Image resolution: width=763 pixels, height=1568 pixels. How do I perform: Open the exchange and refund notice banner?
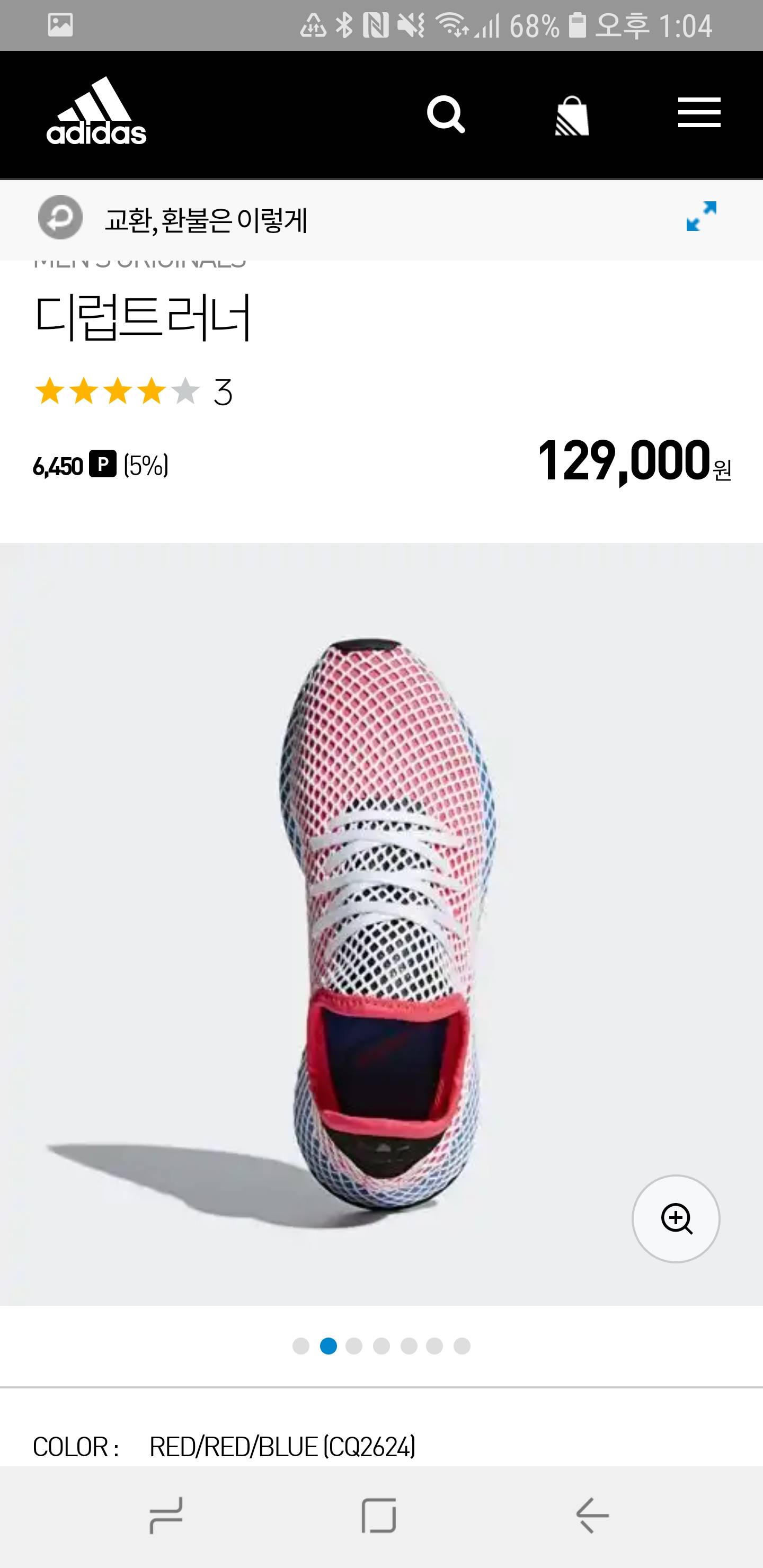(x=206, y=219)
